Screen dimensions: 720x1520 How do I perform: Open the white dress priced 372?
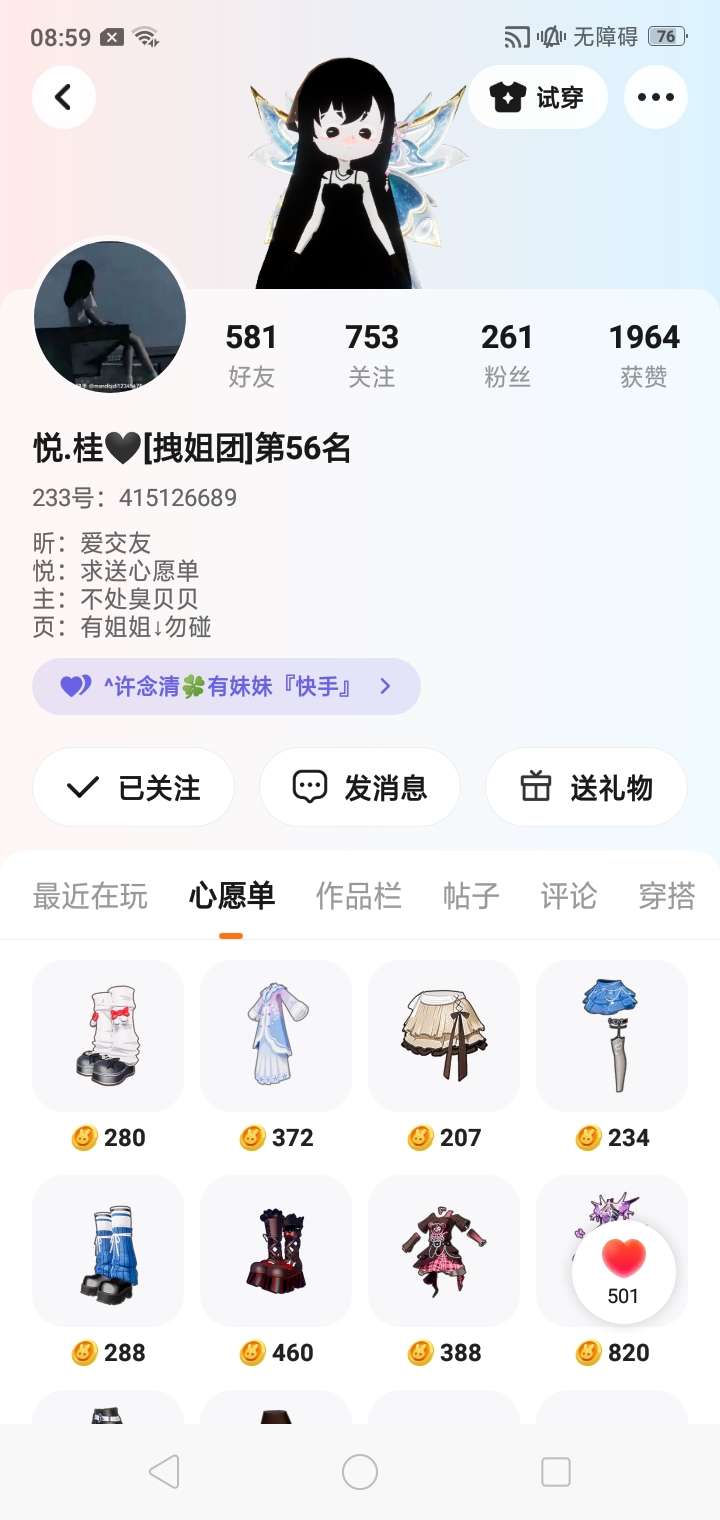point(276,1036)
